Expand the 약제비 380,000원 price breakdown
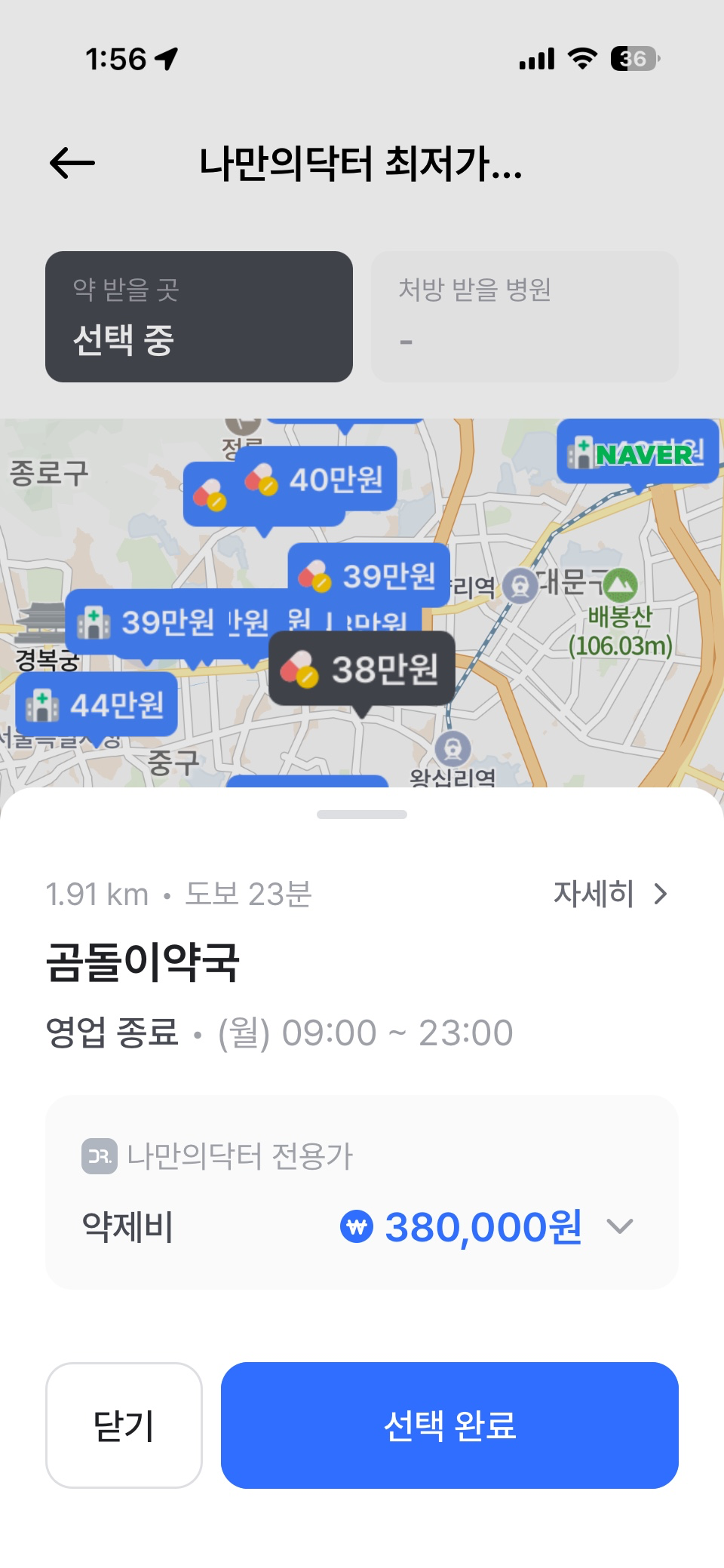Image resolution: width=724 pixels, height=1568 pixels. (620, 1226)
